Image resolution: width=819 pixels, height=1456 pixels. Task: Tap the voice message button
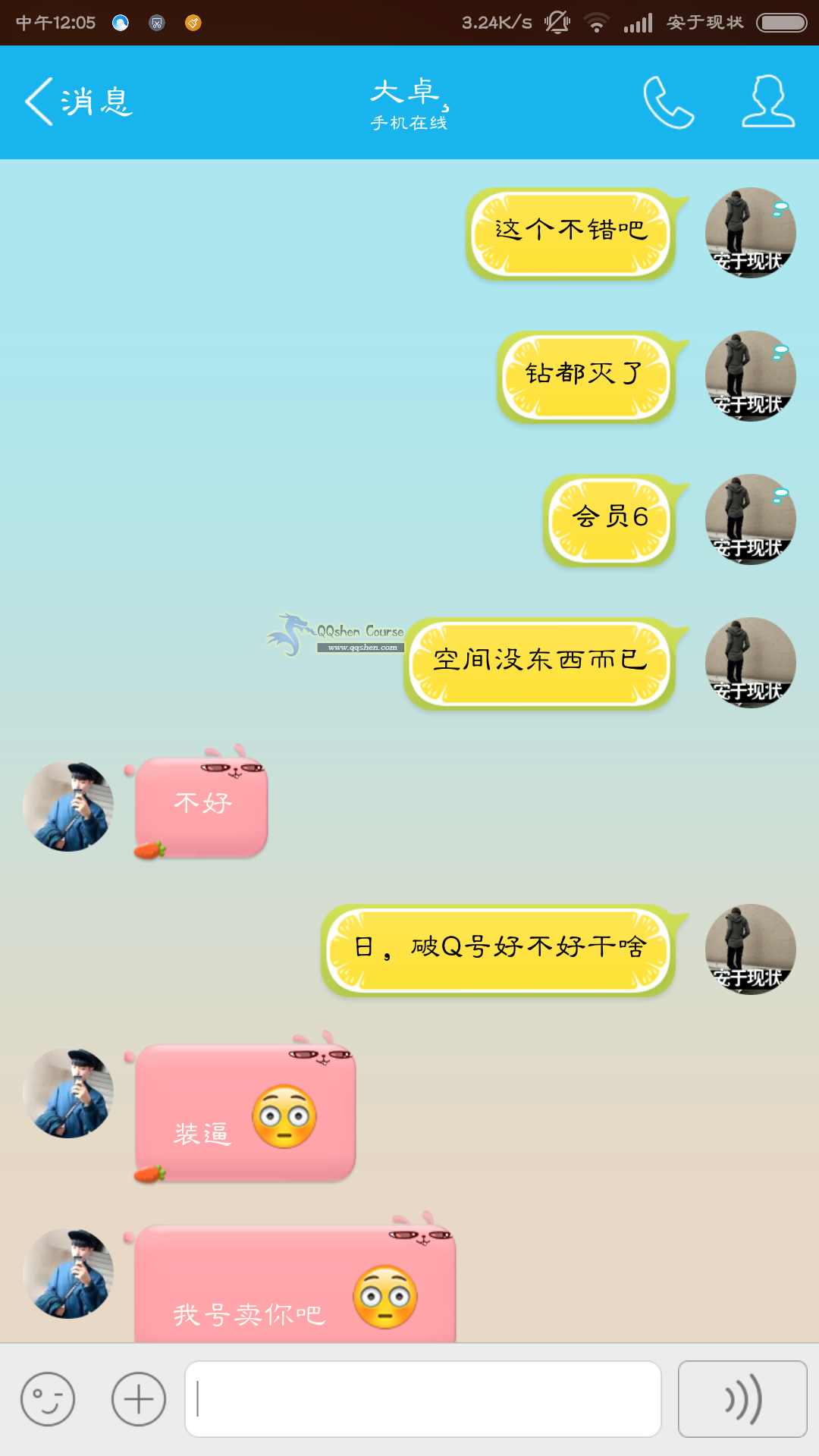pos(742,1399)
